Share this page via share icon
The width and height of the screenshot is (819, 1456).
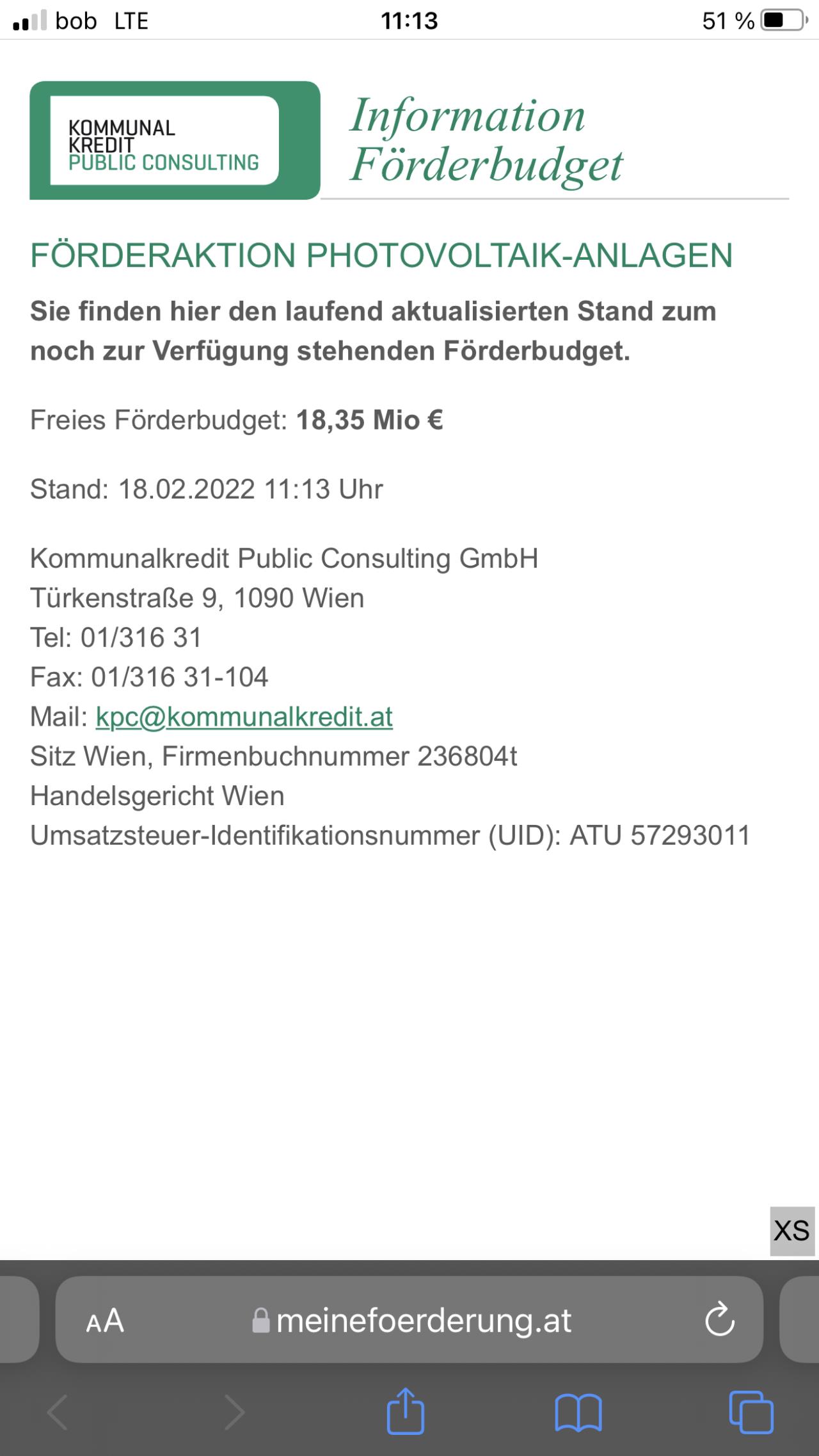tap(406, 1411)
